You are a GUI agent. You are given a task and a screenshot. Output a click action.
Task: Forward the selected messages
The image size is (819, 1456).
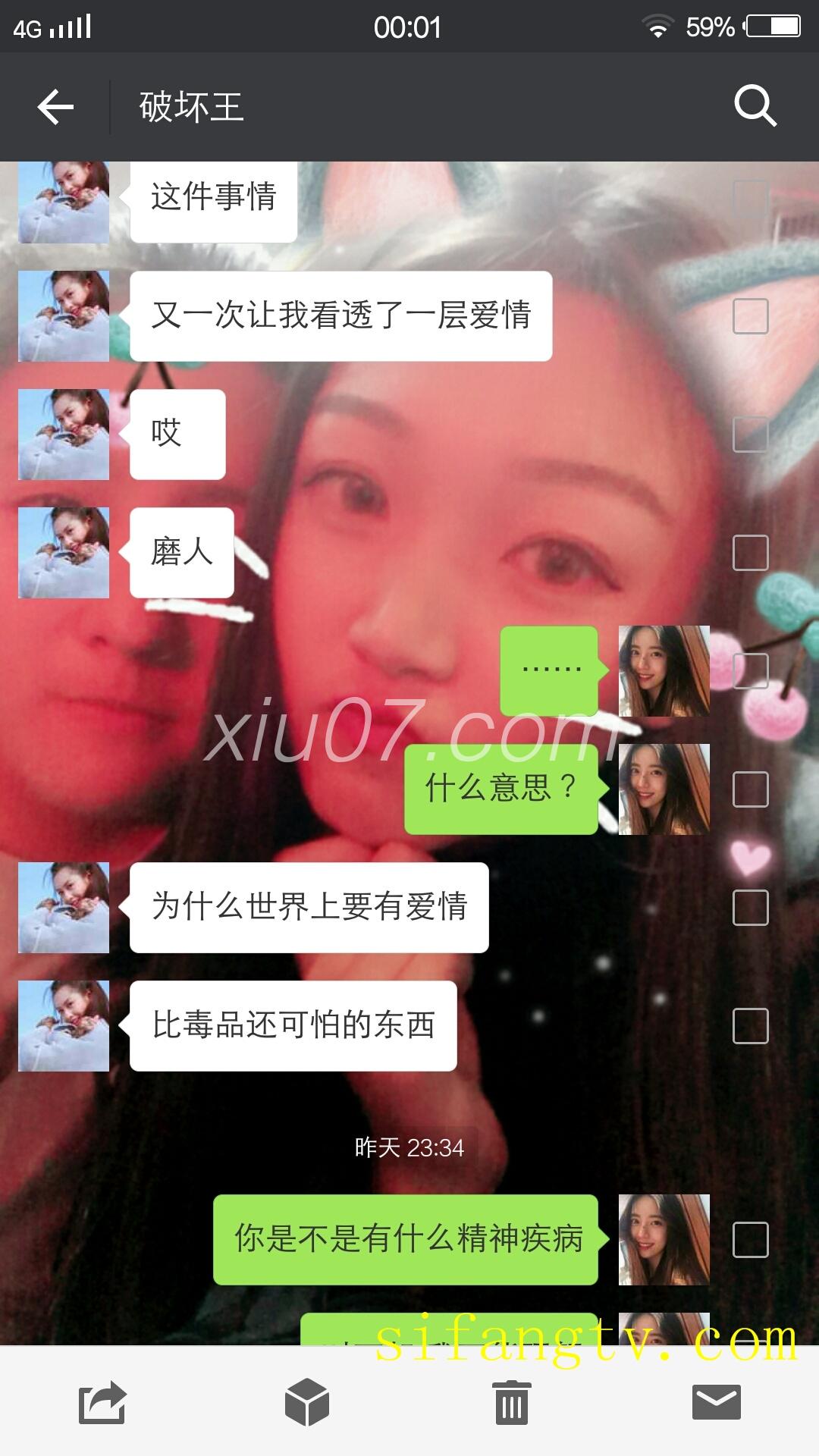click(102, 1402)
